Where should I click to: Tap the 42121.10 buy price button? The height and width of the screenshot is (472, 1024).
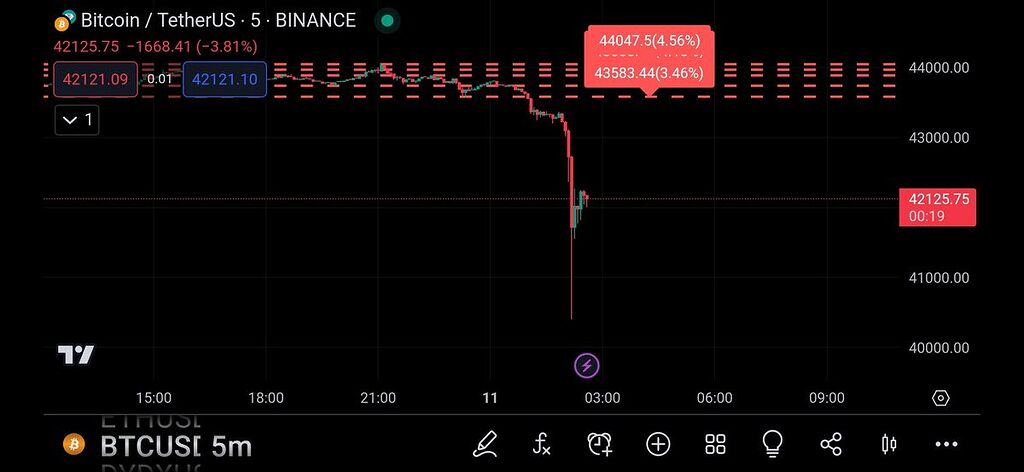point(224,79)
